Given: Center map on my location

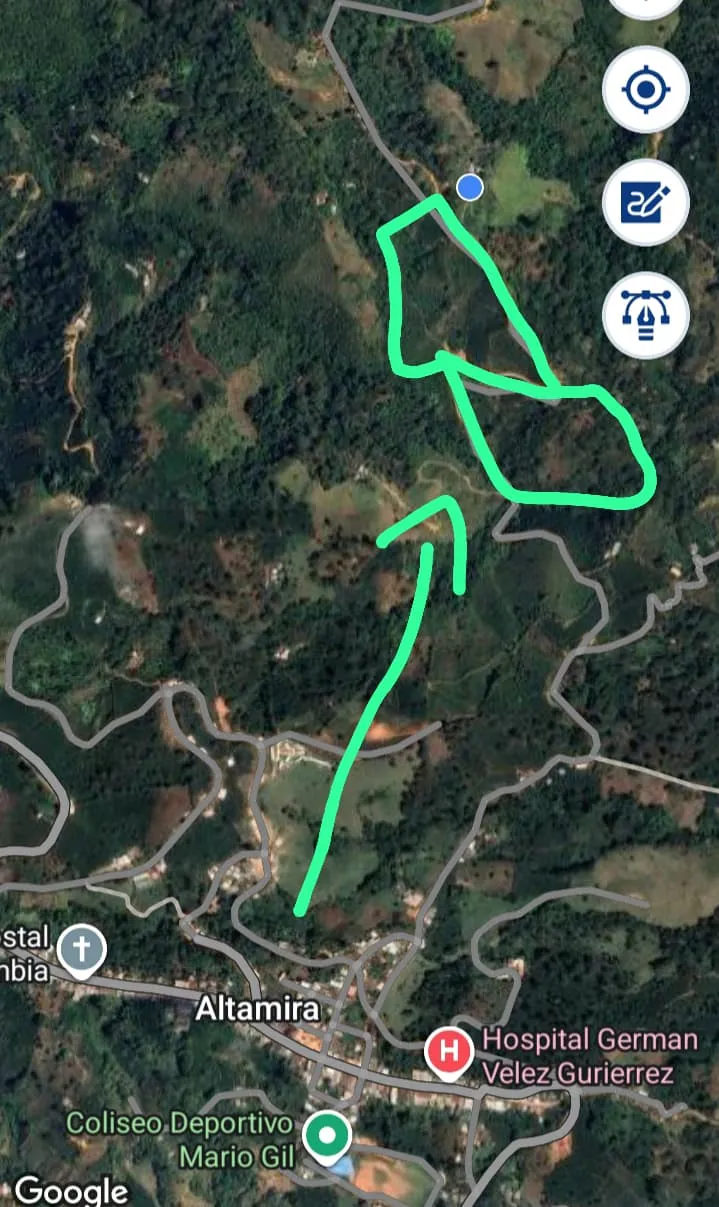Looking at the screenshot, I should (645, 91).
